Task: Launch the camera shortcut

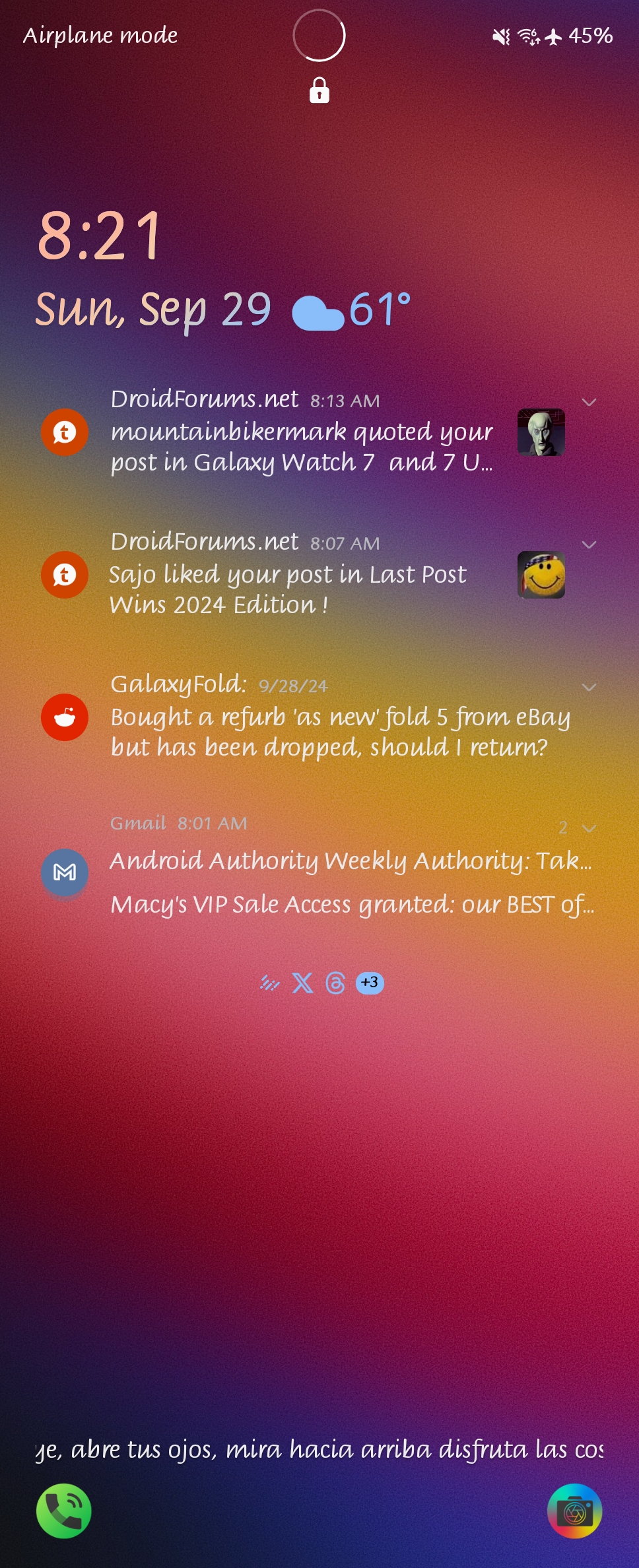Action: [x=574, y=1511]
